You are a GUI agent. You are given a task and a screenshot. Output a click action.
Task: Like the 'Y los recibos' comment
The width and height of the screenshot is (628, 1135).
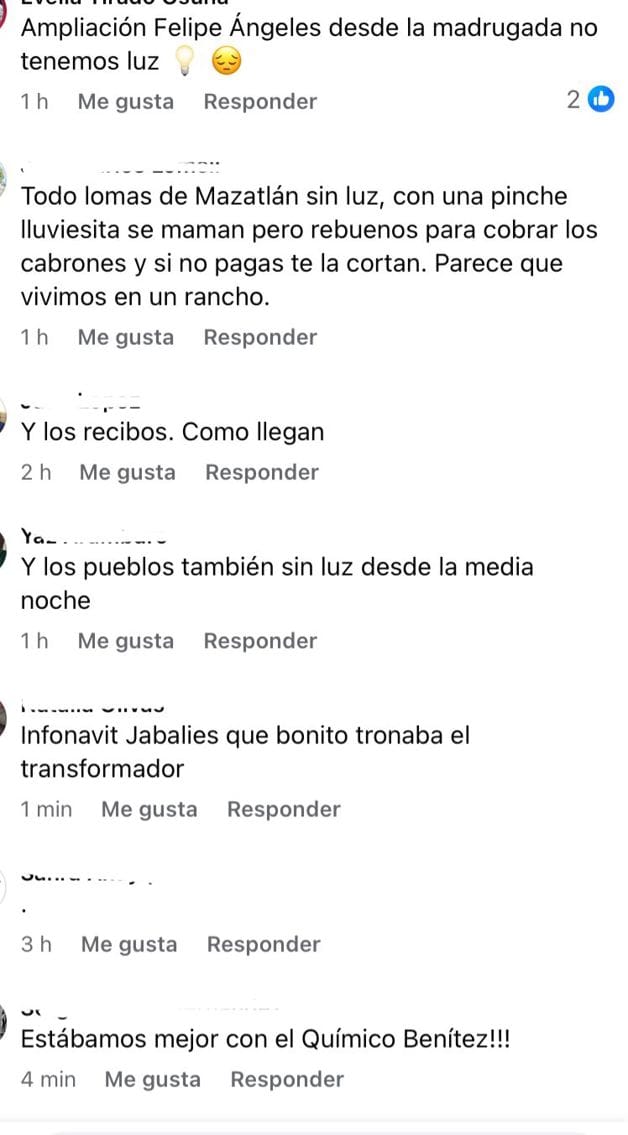[x=127, y=472]
